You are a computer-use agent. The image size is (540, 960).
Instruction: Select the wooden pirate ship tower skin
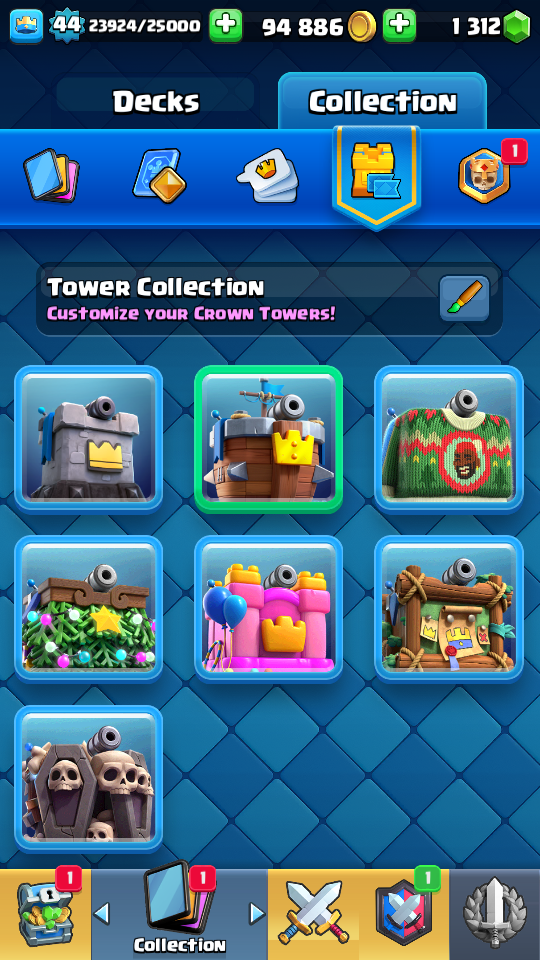pyautogui.click(x=268, y=438)
